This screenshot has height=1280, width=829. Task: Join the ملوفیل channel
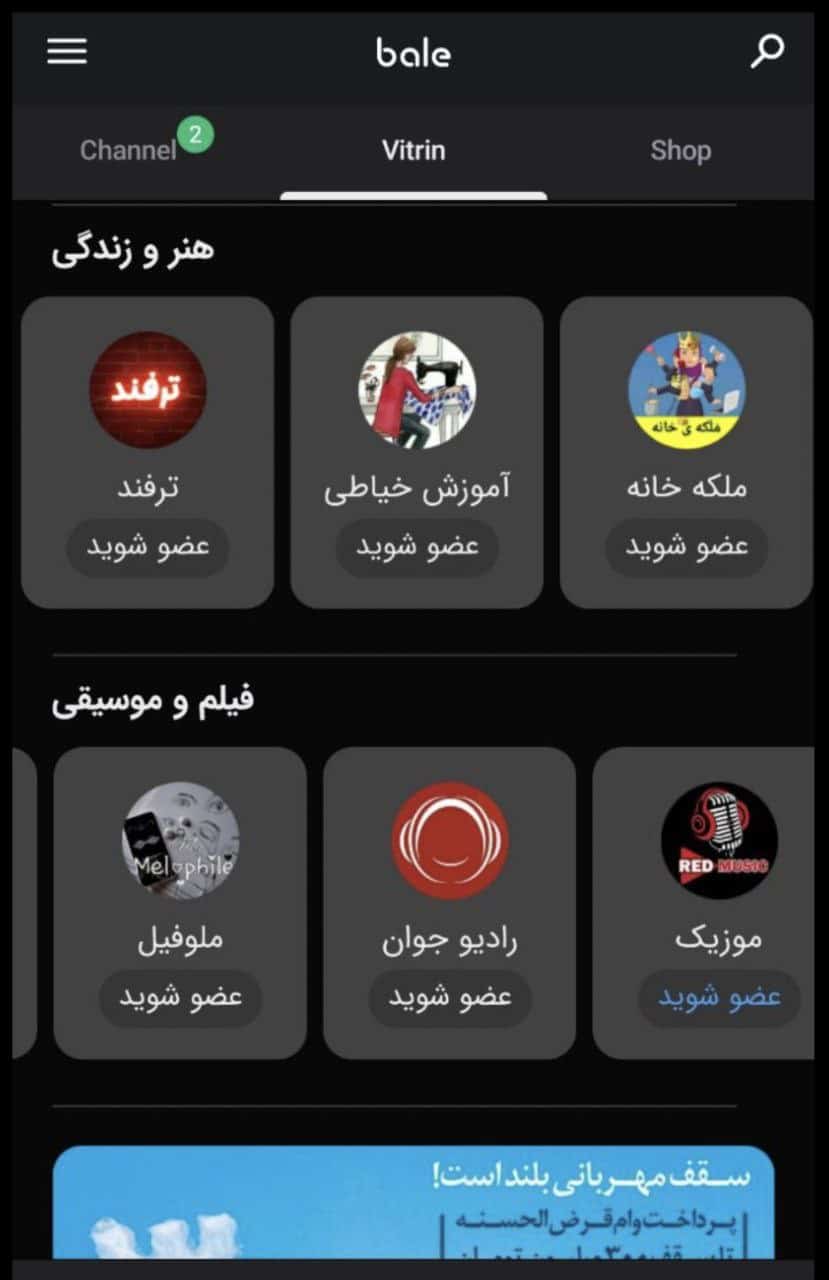(180, 998)
